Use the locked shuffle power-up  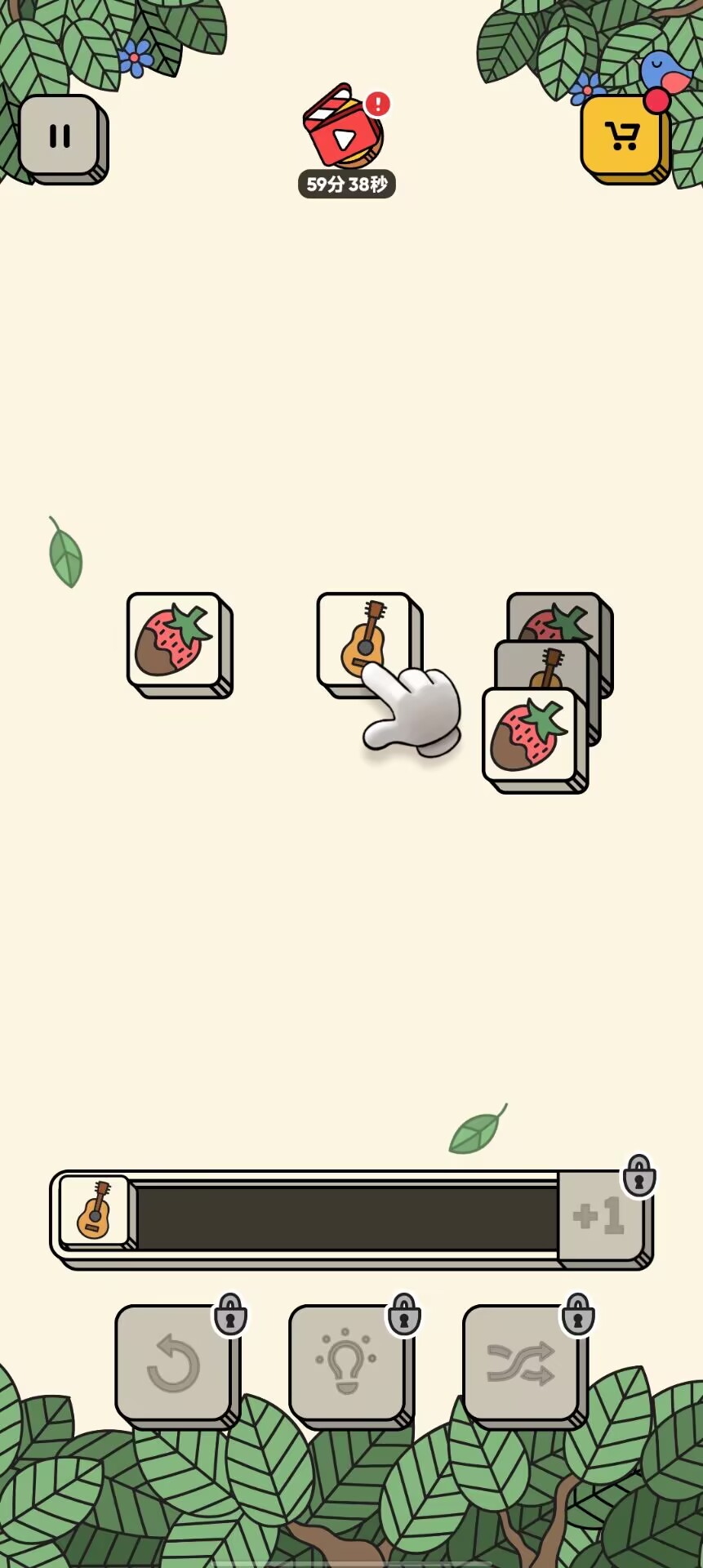pos(520,1362)
